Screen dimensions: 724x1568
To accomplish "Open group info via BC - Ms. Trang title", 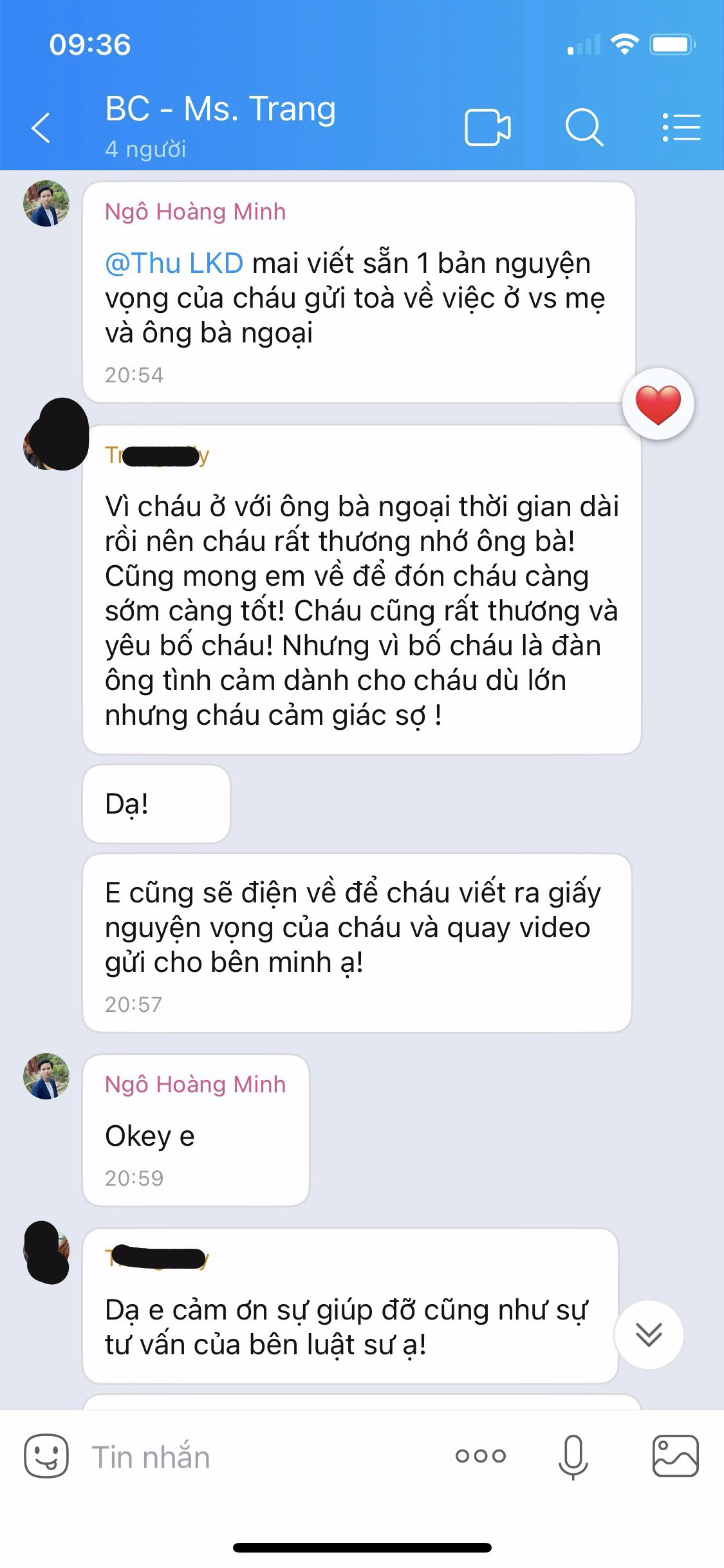I will click(220, 109).
